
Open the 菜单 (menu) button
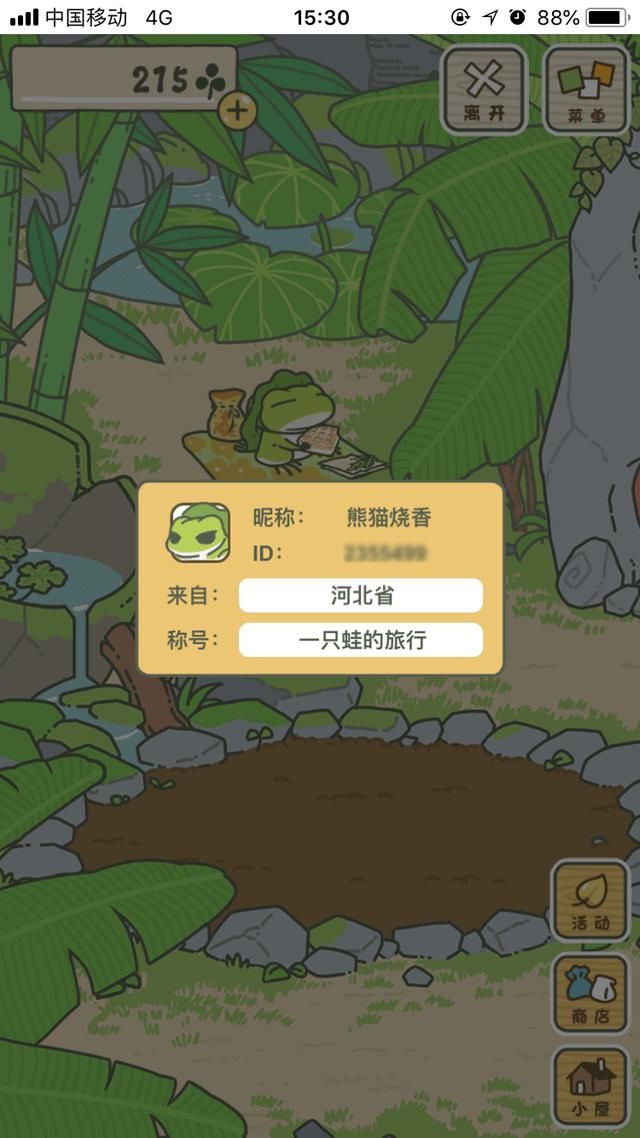pyautogui.click(x=586, y=89)
